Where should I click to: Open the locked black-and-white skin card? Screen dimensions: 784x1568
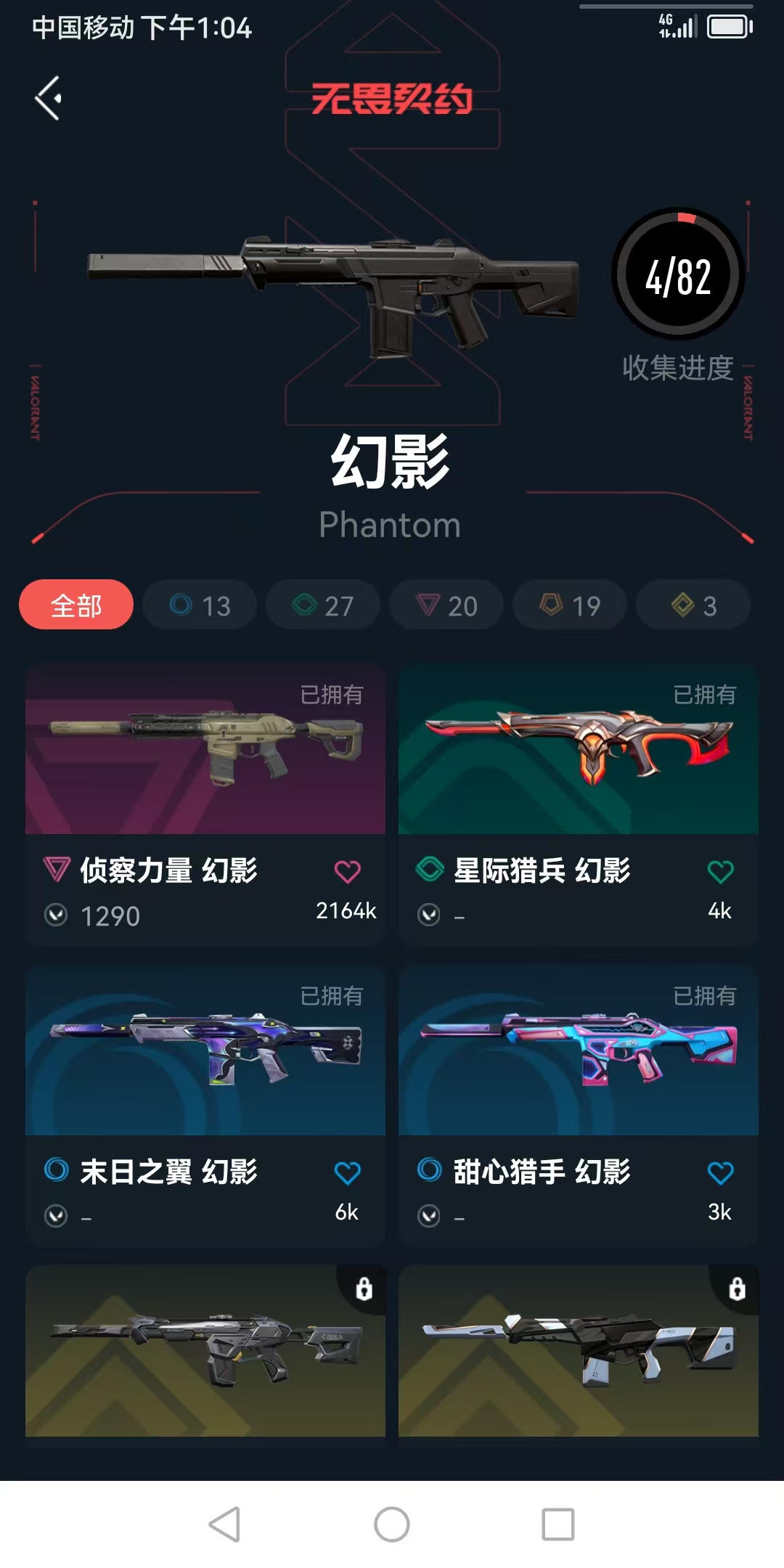(579, 1352)
